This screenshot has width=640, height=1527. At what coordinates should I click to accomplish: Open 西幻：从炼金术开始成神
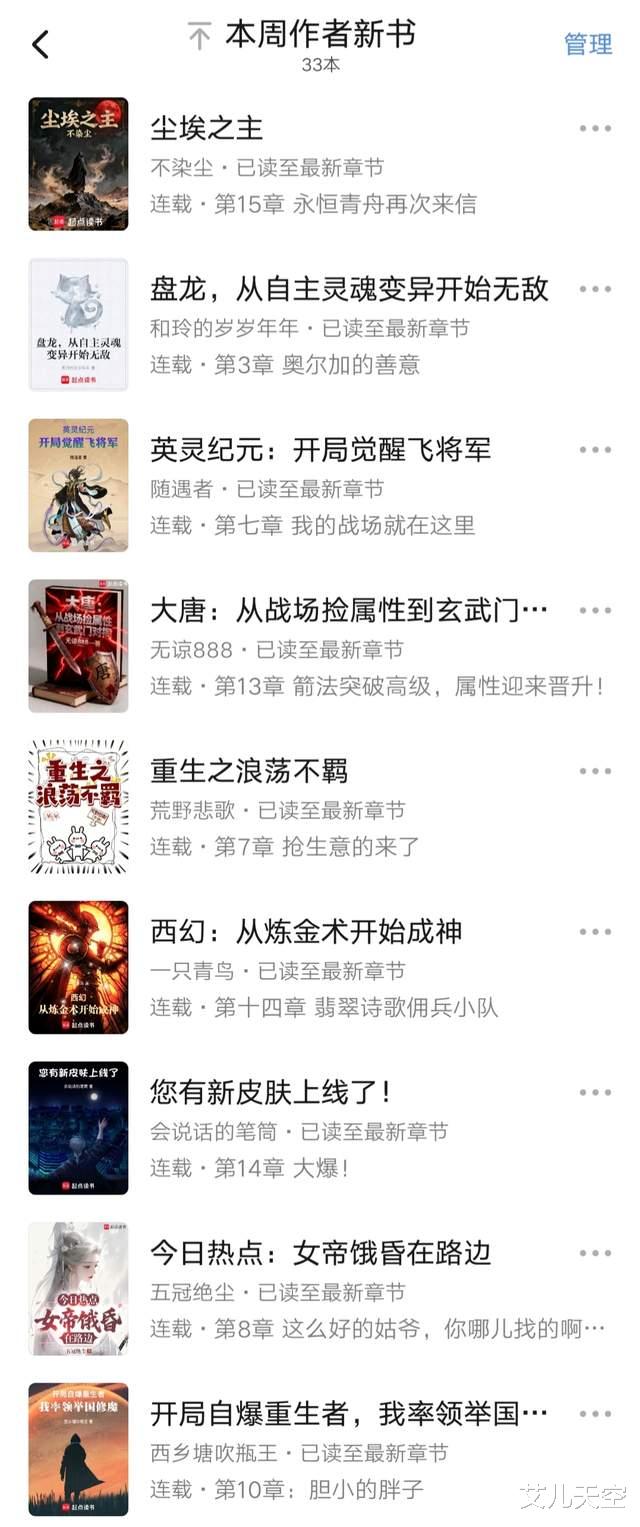(306, 932)
